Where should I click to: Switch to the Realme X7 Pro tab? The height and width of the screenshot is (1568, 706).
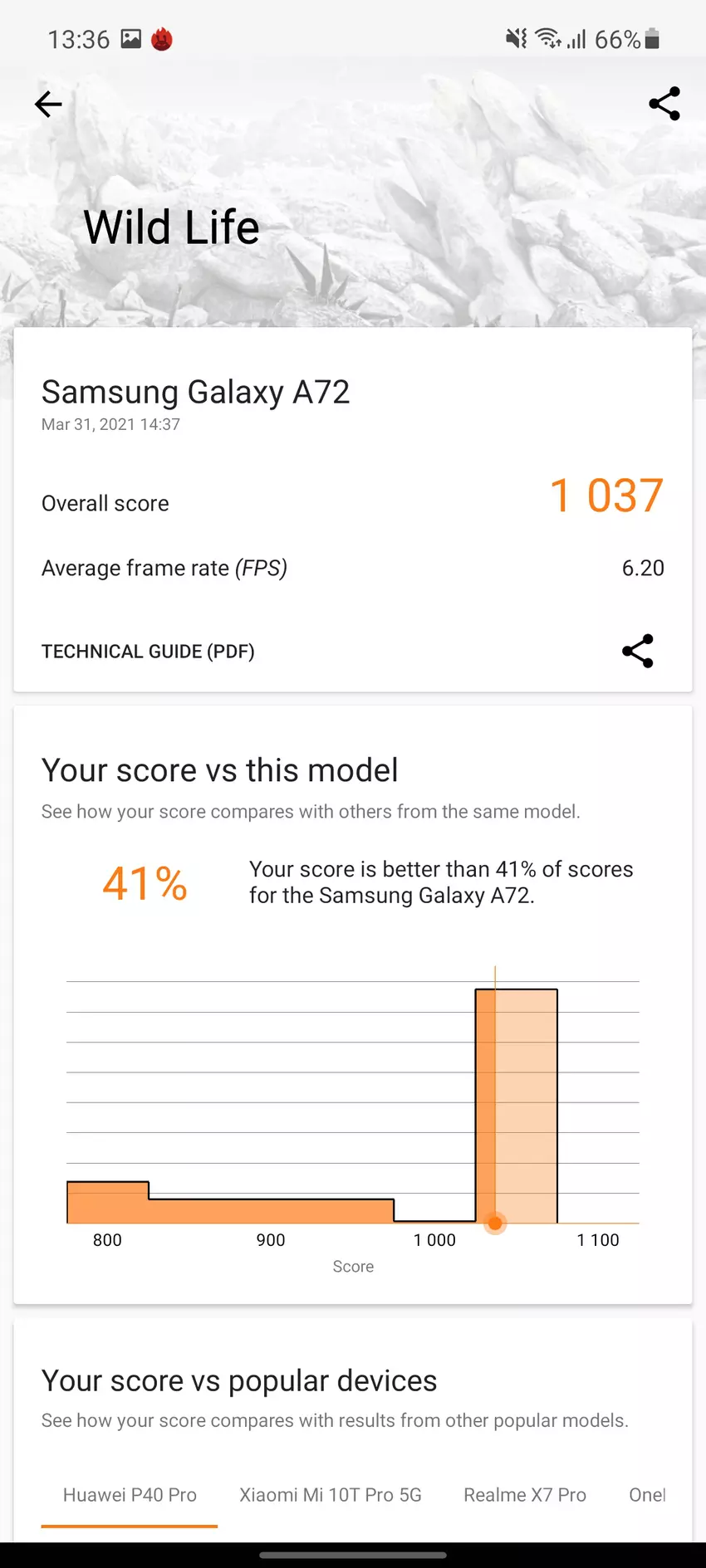(x=524, y=1495)
